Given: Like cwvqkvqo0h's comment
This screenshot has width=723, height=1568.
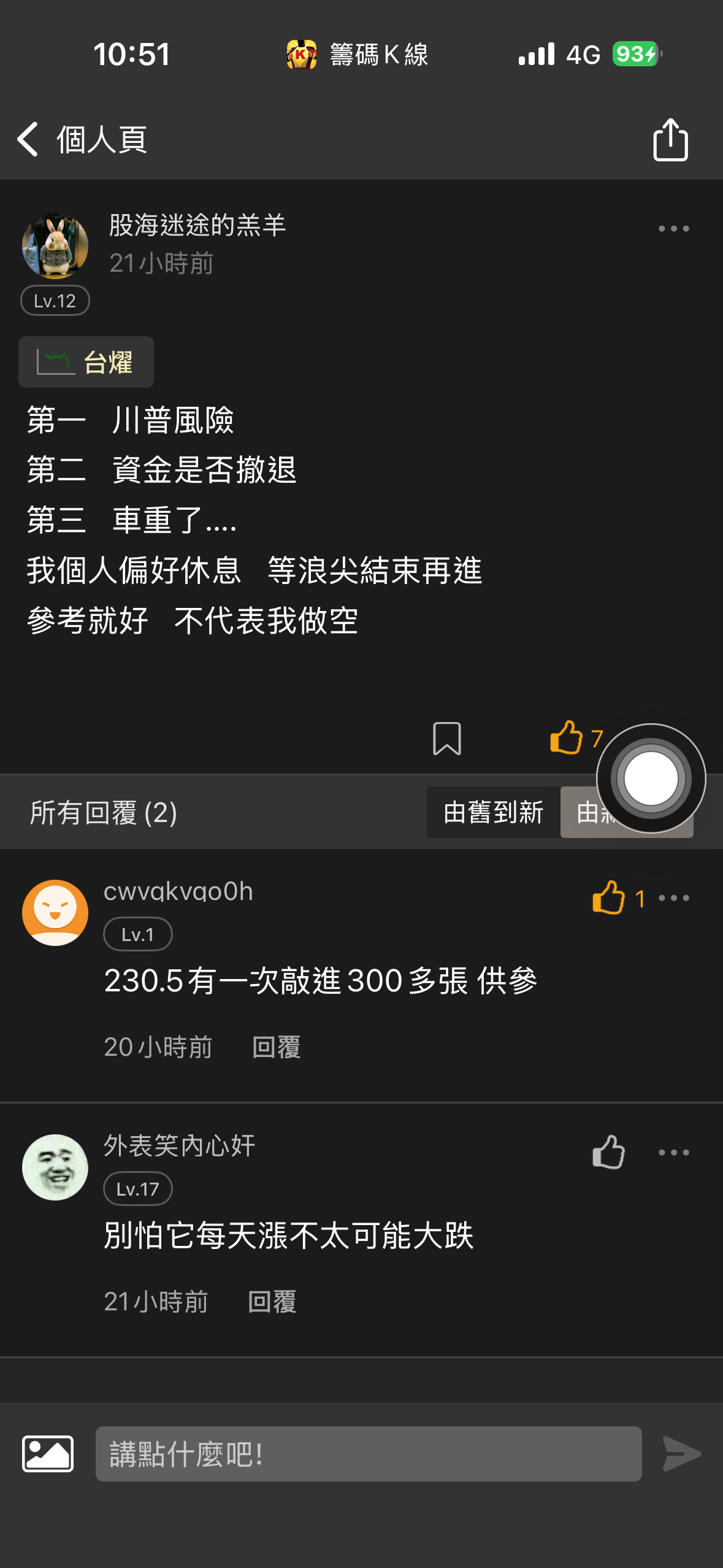Looking at the screenshot, I should tap(608, 897).
